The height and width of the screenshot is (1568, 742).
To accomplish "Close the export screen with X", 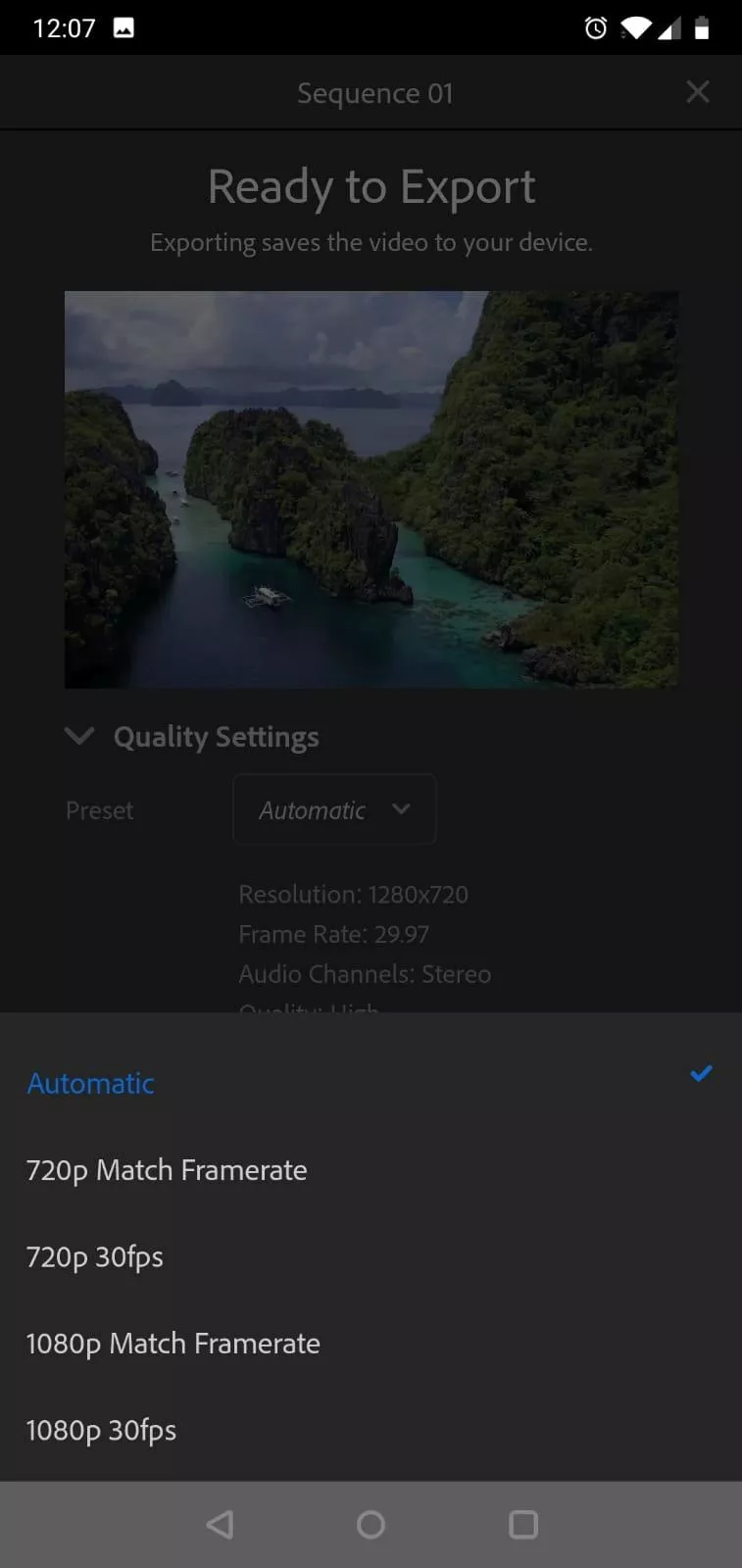I will tap(698, 92).
